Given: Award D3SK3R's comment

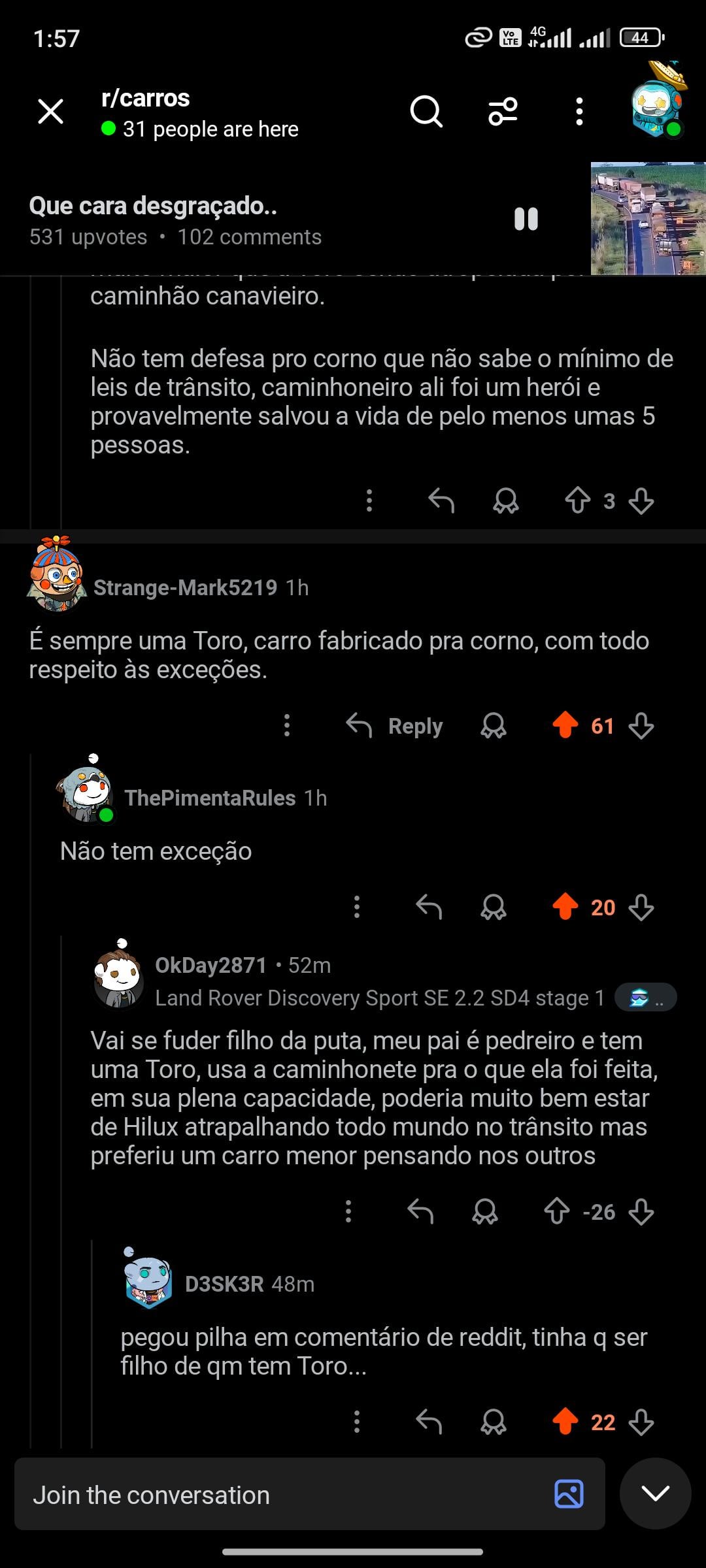Looking at the screenshot, I should pyautogui.click(x=494, y=1422).
